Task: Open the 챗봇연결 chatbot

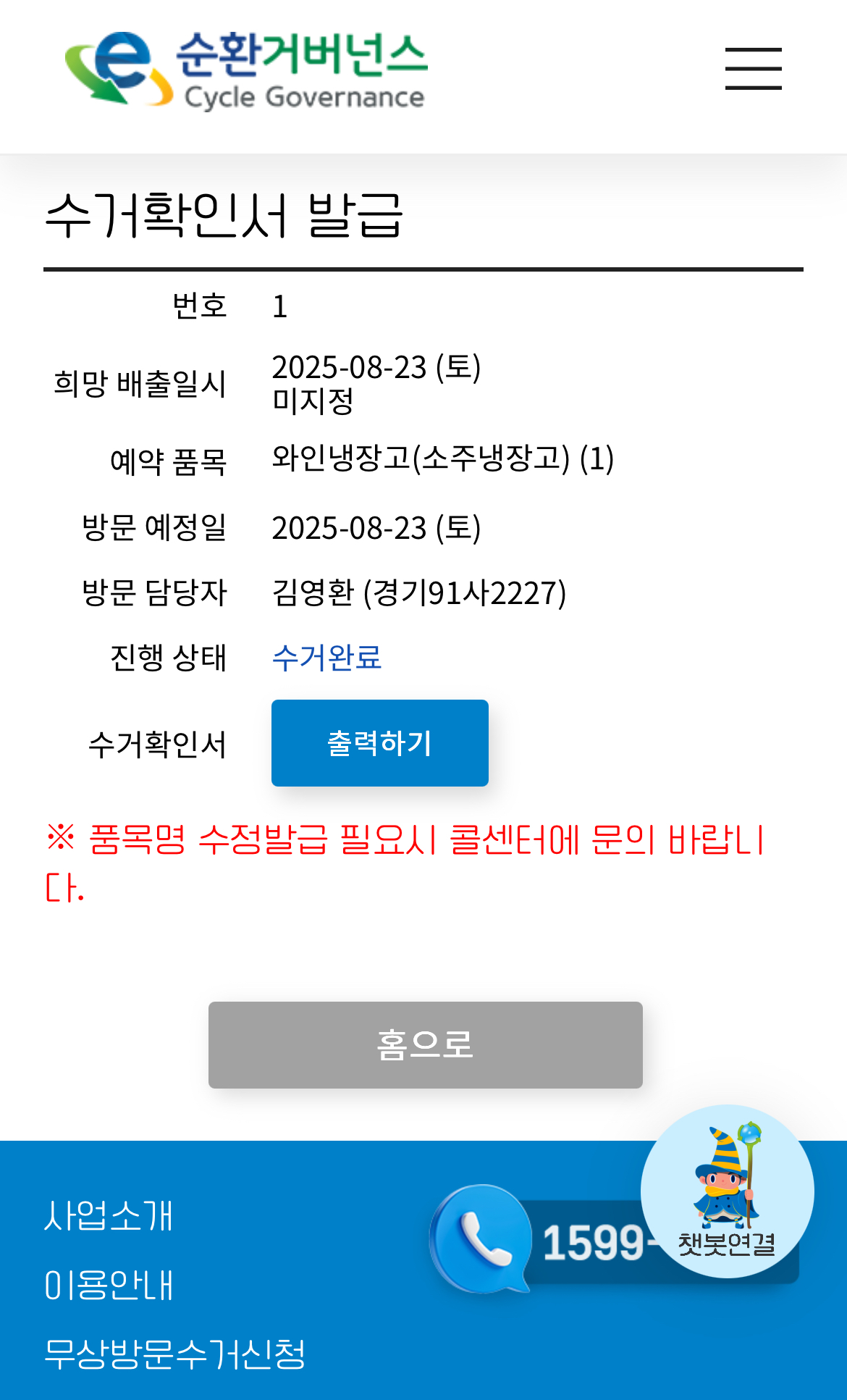Action: (727, 1191)
